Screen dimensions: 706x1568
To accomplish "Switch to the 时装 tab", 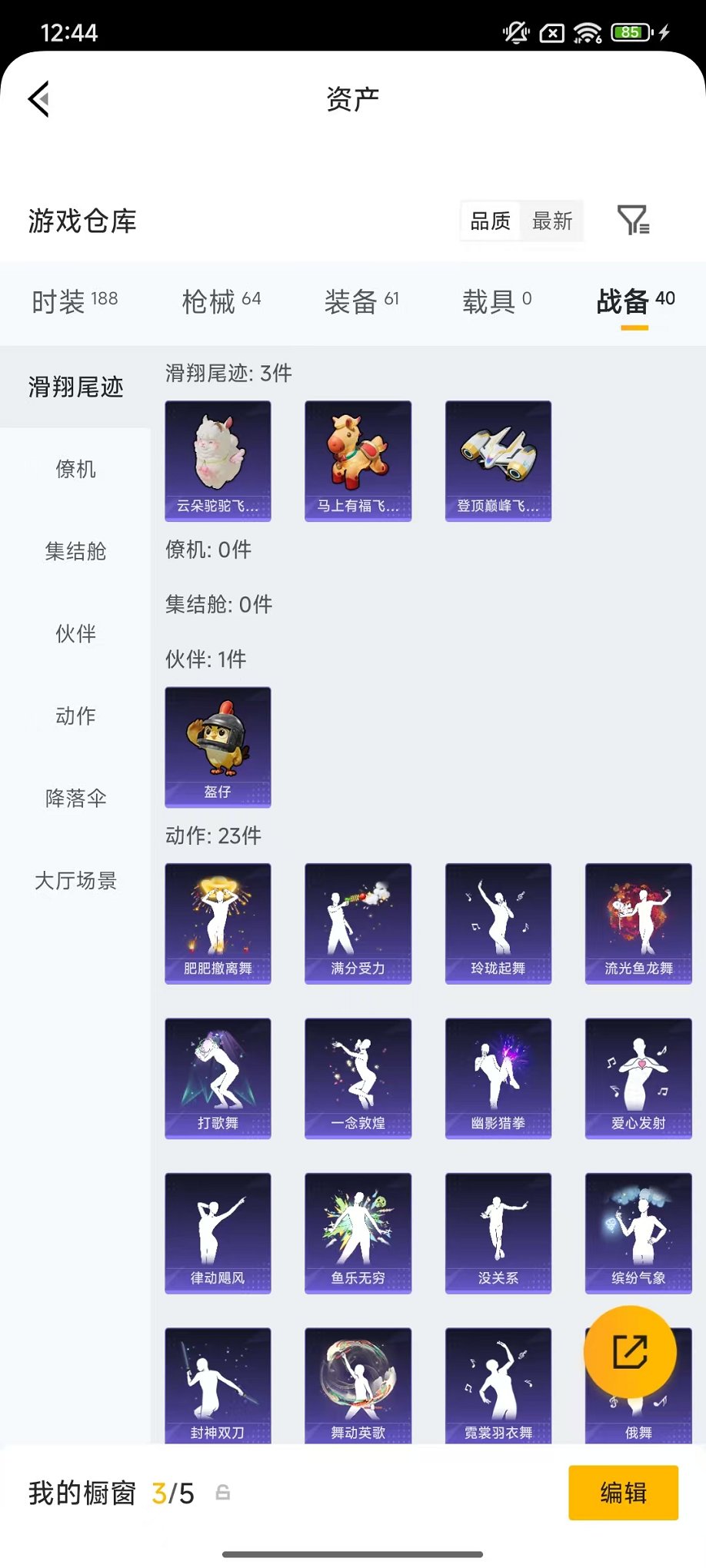I will pyautogui.click(x=75, y=301).
